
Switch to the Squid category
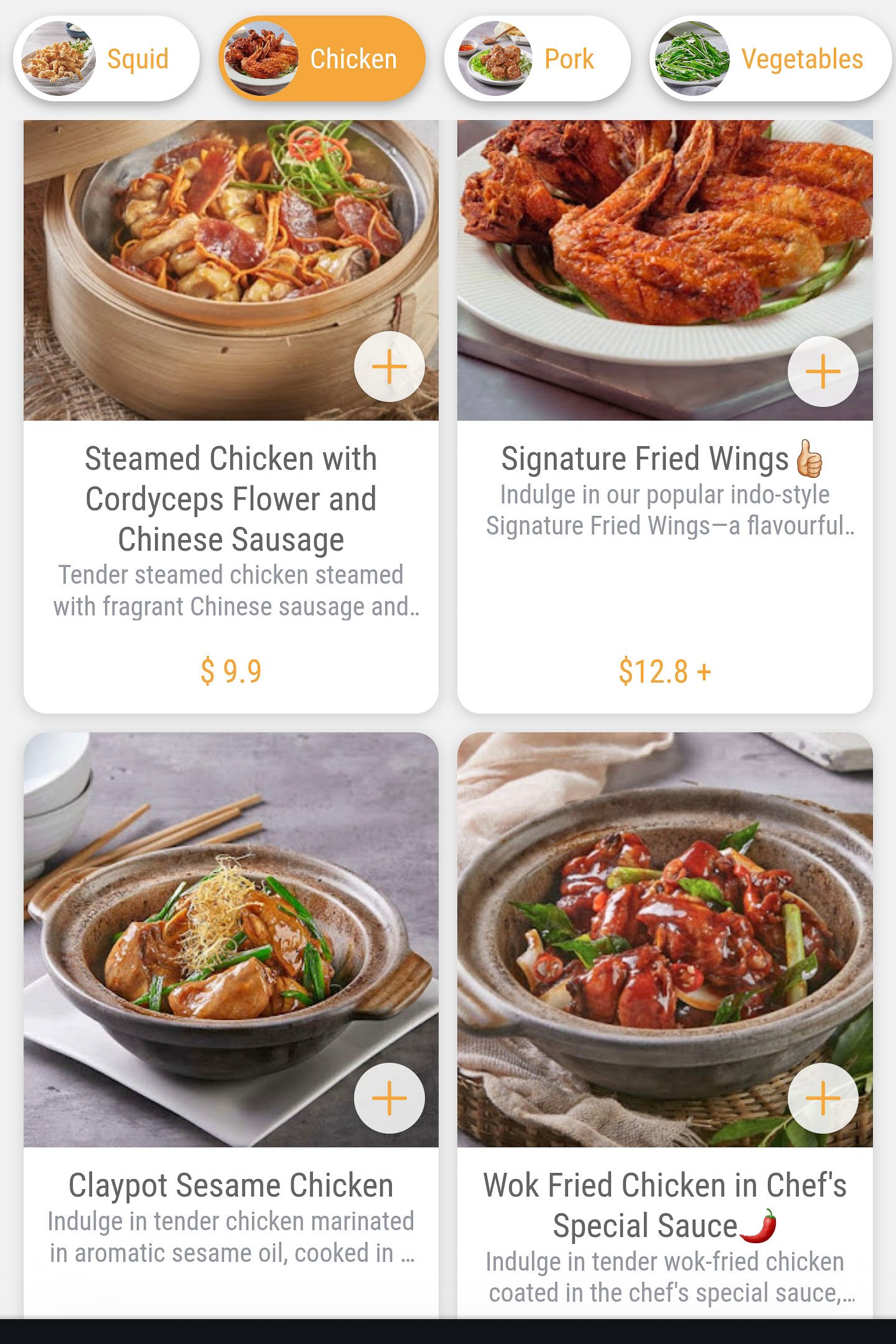(x=106, y=59)
